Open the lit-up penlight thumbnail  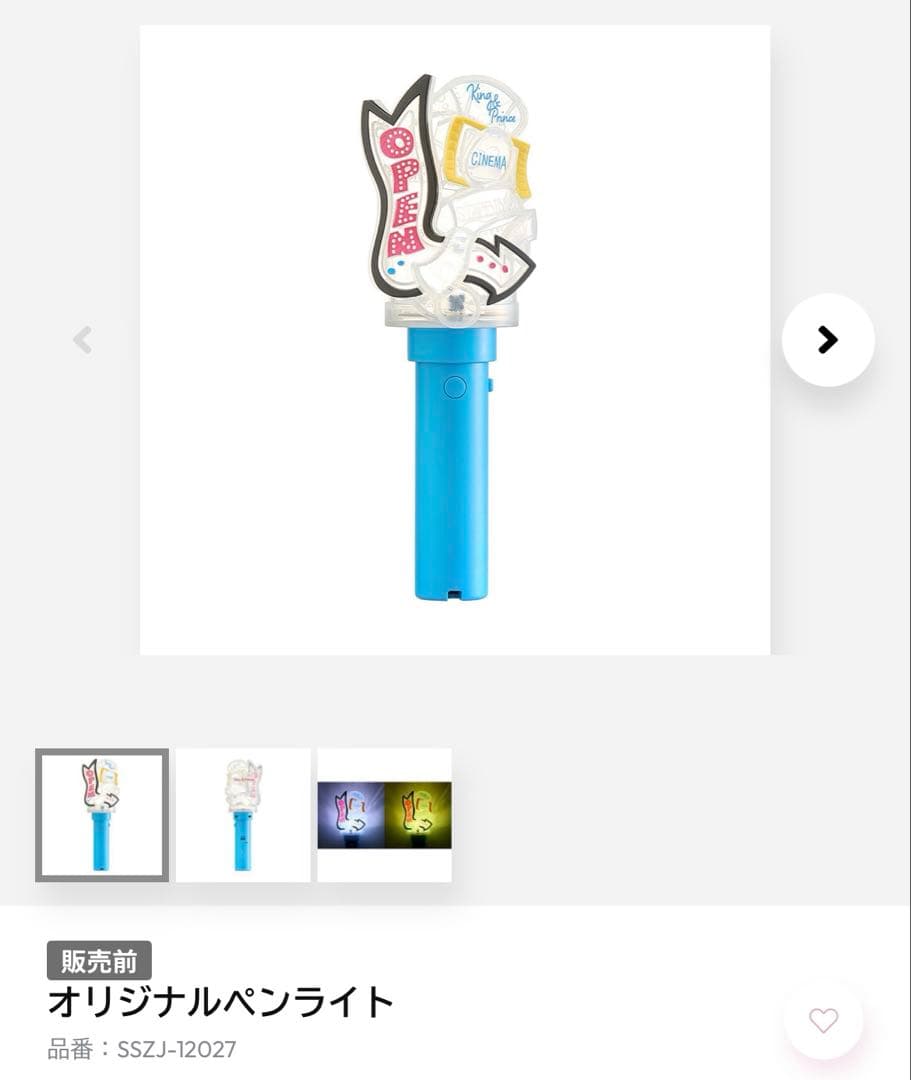click(384, 815)
